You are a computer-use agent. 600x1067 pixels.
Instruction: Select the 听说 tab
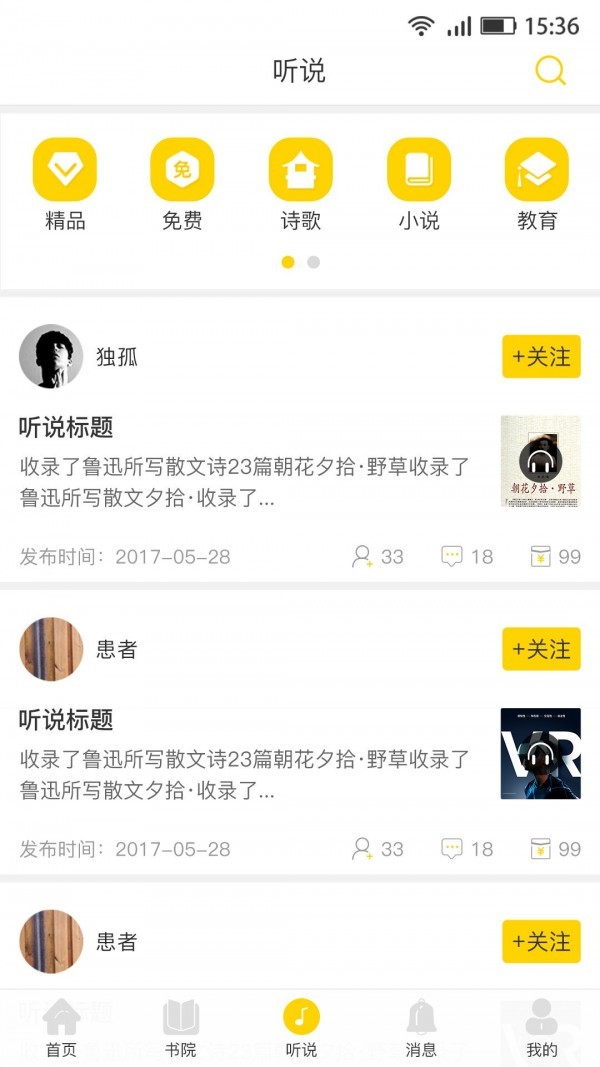301,1028
